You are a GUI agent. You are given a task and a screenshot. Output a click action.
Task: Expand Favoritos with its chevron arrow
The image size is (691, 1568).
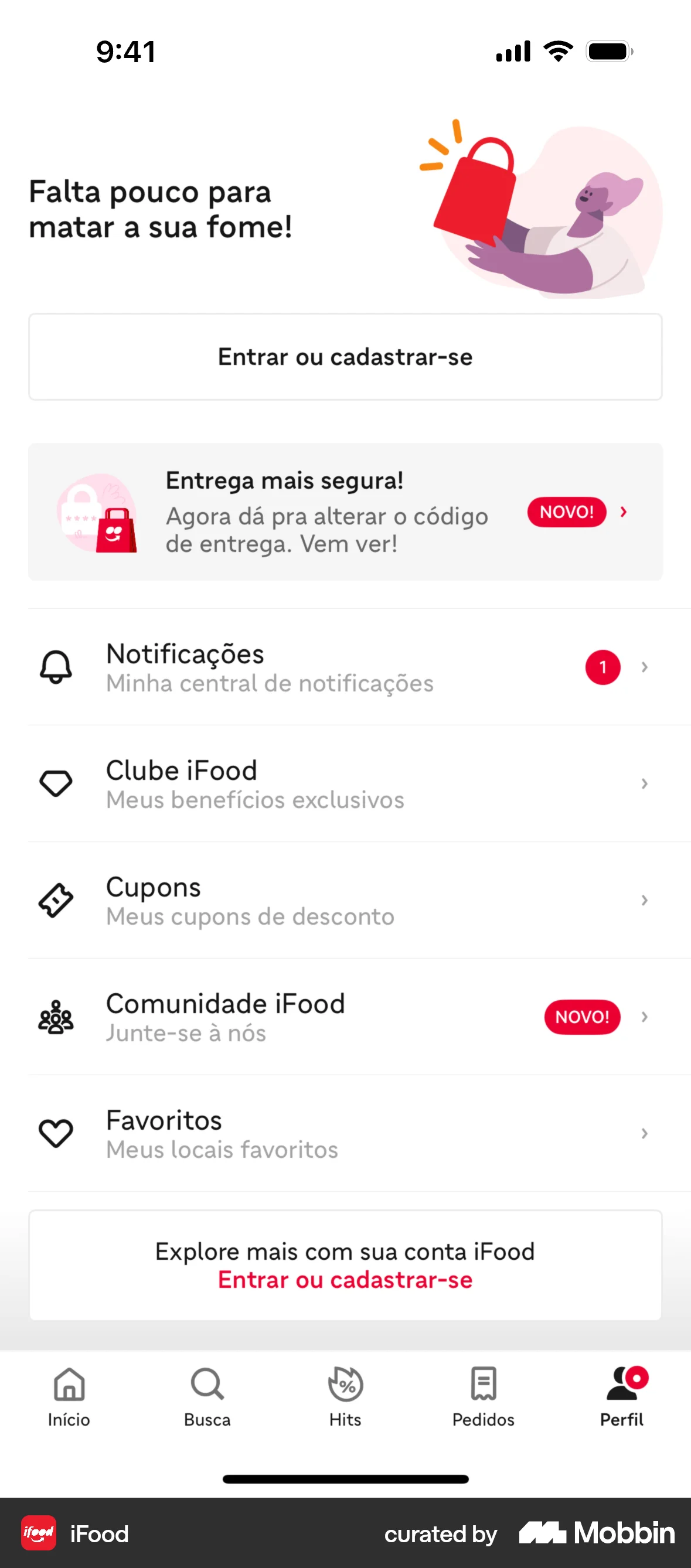[x=644, y=1133]
